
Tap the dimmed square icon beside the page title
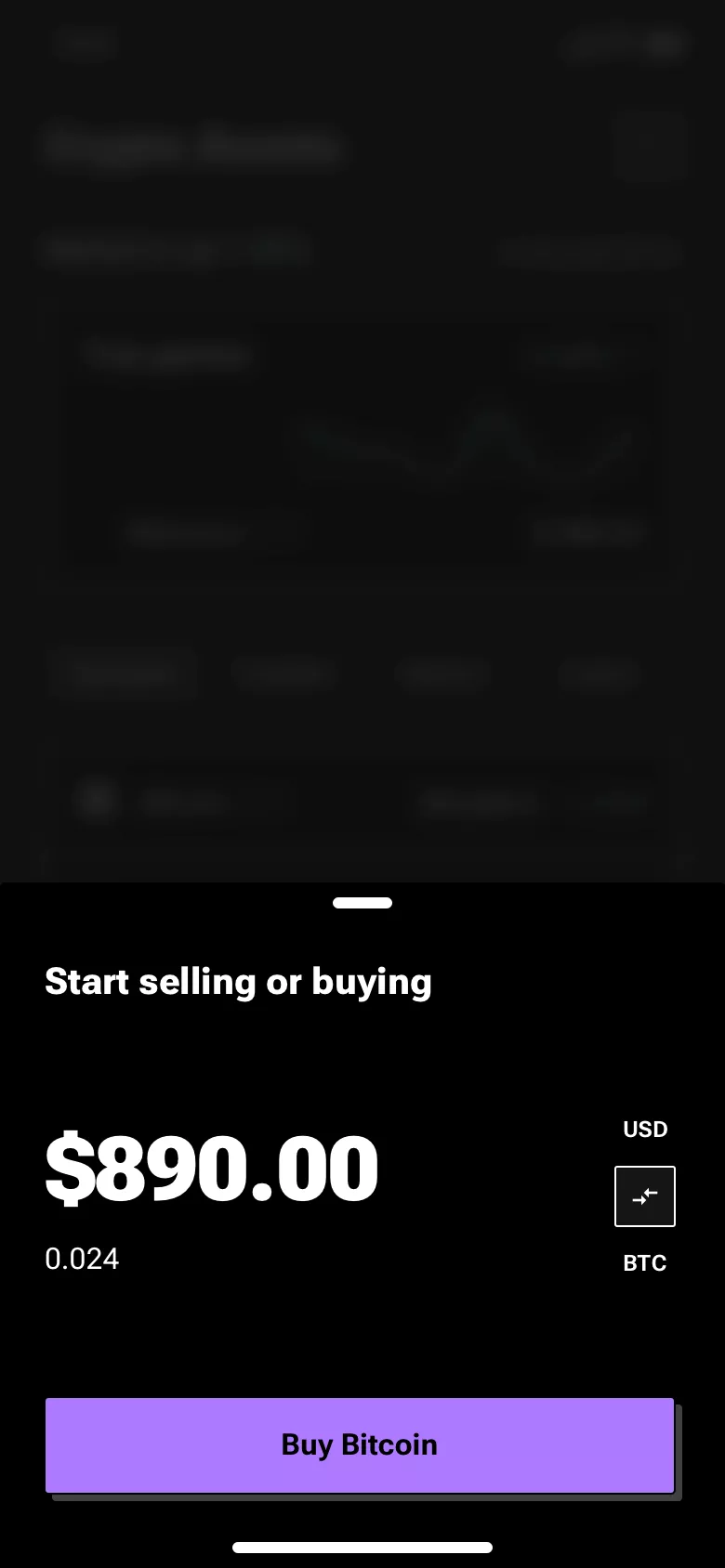click(x=648, y=146)
